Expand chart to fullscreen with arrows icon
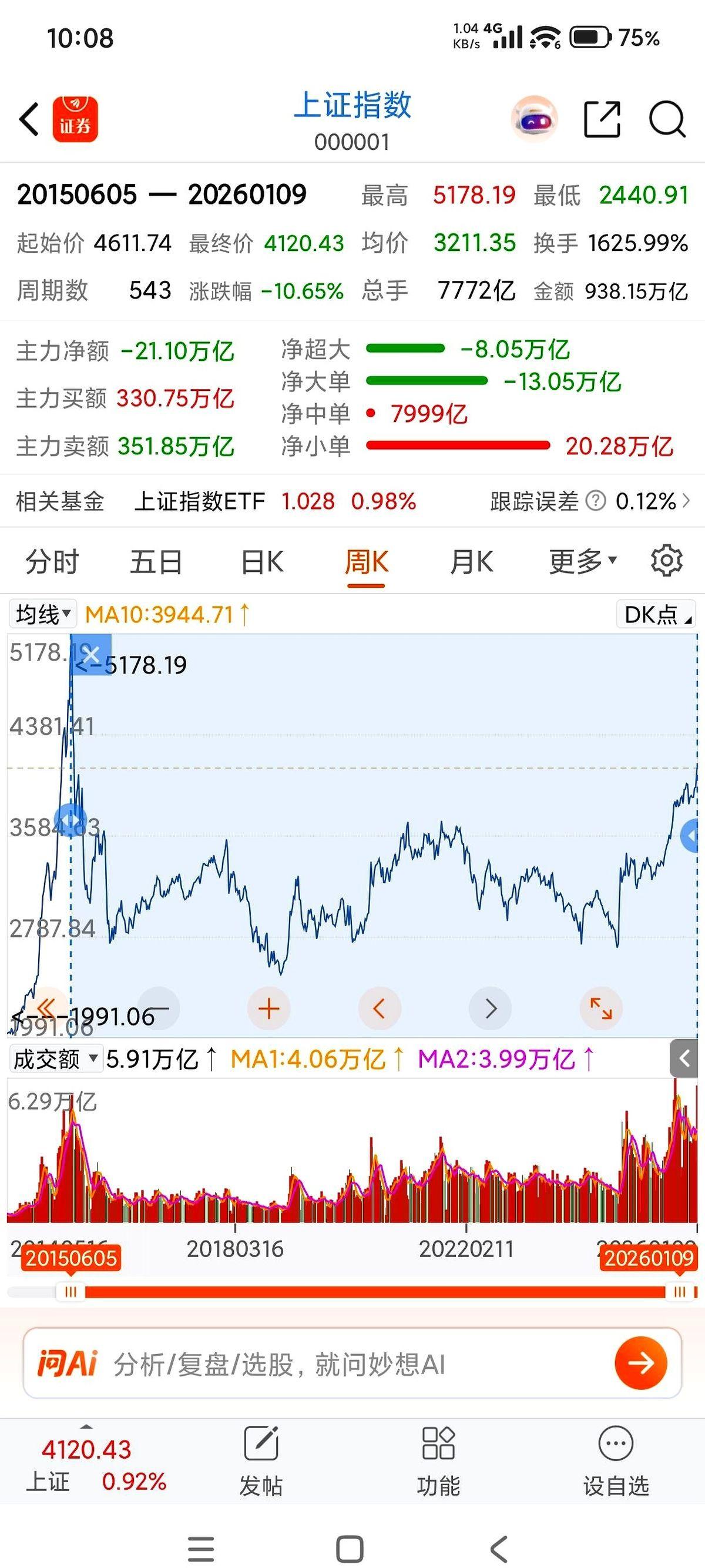 pyautogui.click(x=602, y=1008)
